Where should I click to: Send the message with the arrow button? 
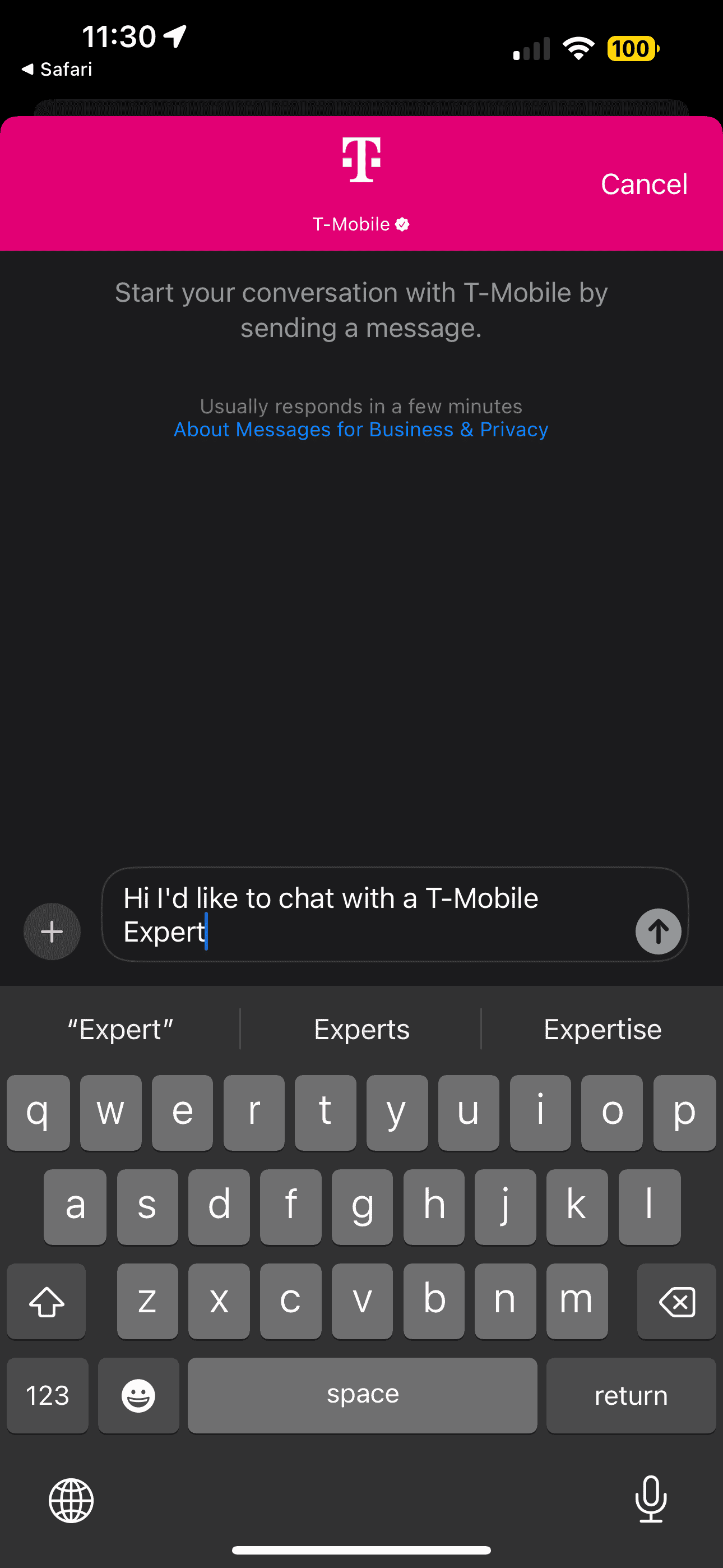(x=658, y=931)
